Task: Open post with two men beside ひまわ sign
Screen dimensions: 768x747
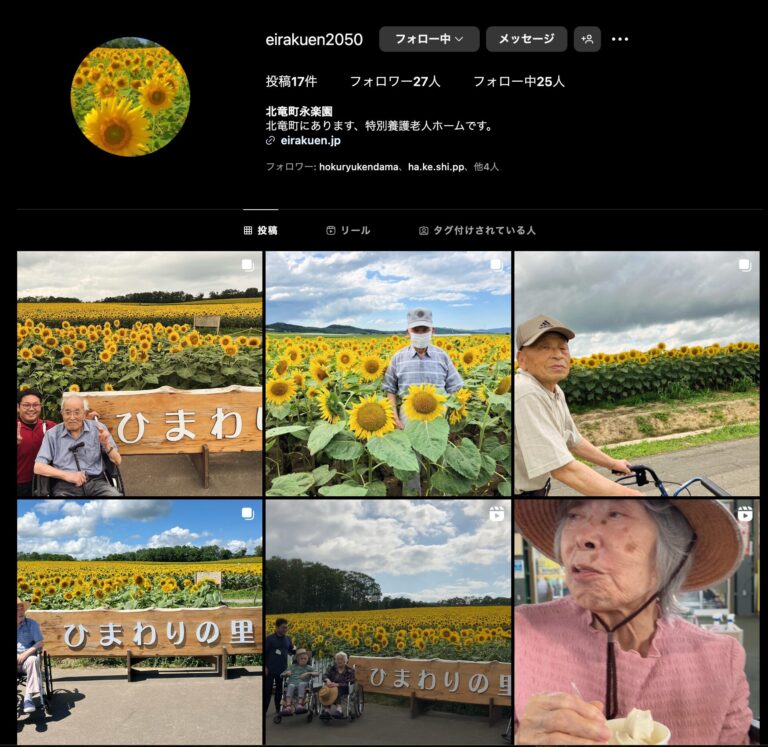Action: [139, 374]
